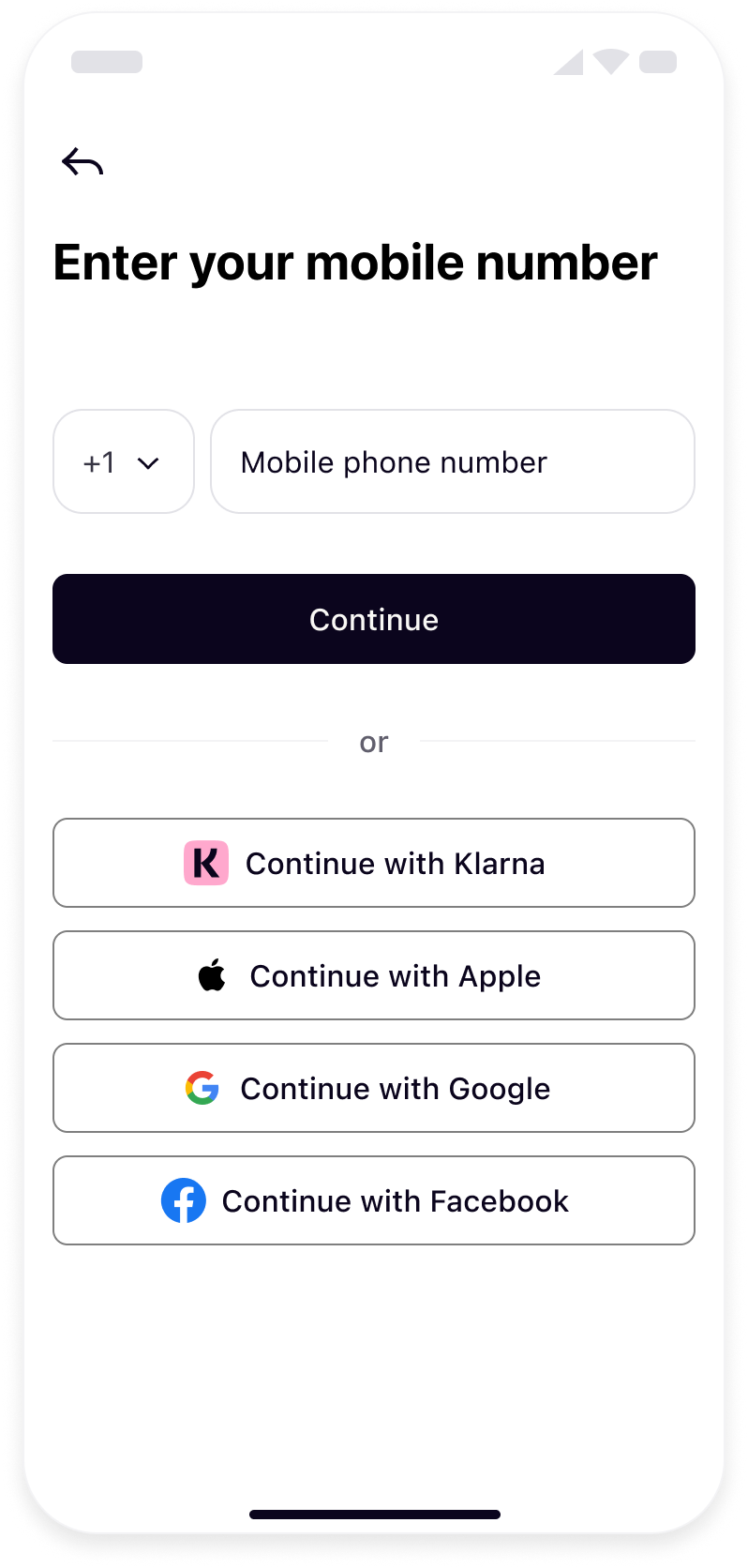Open the +1 country code dropdown
The height and width of the screenshot is (1568, 748).
coord(124,462)
